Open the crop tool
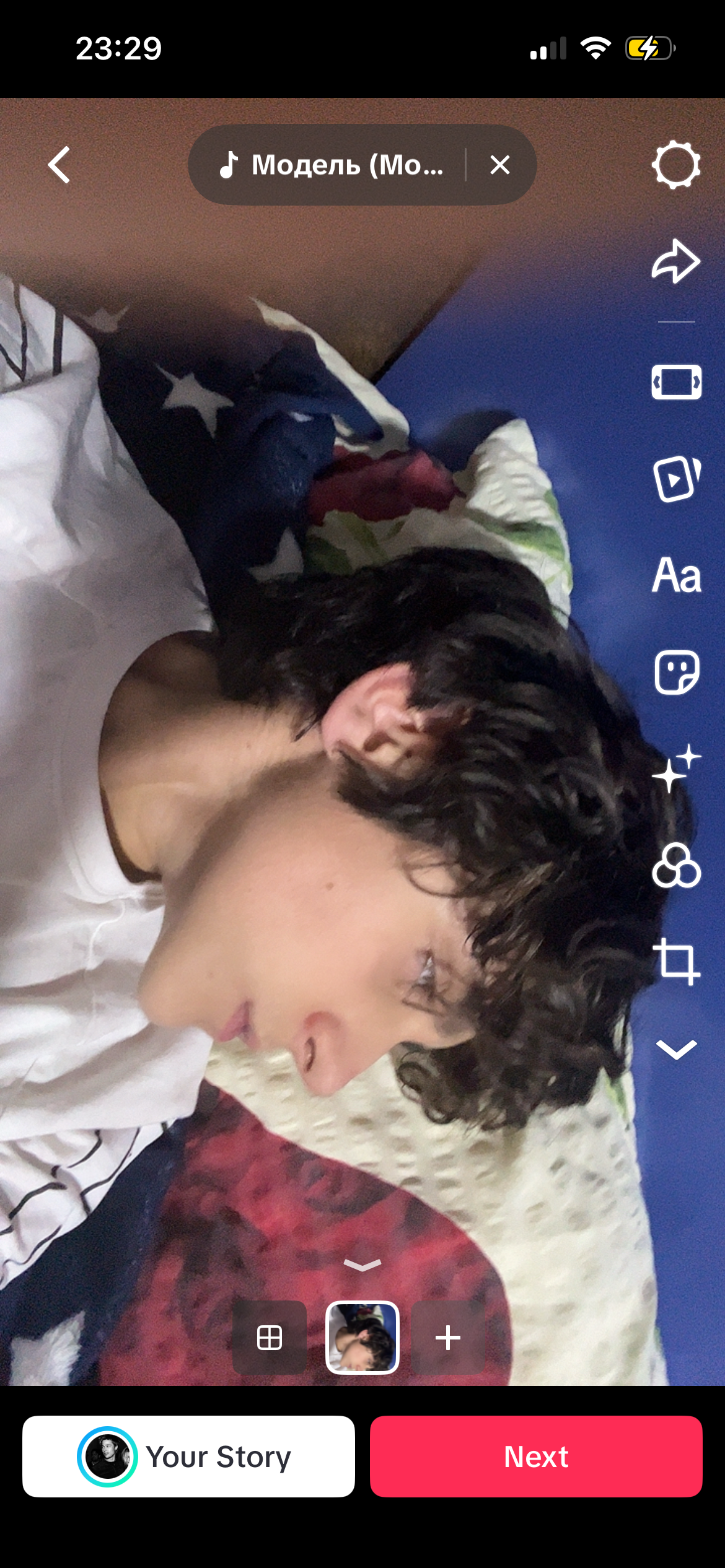 pos(676,962)
